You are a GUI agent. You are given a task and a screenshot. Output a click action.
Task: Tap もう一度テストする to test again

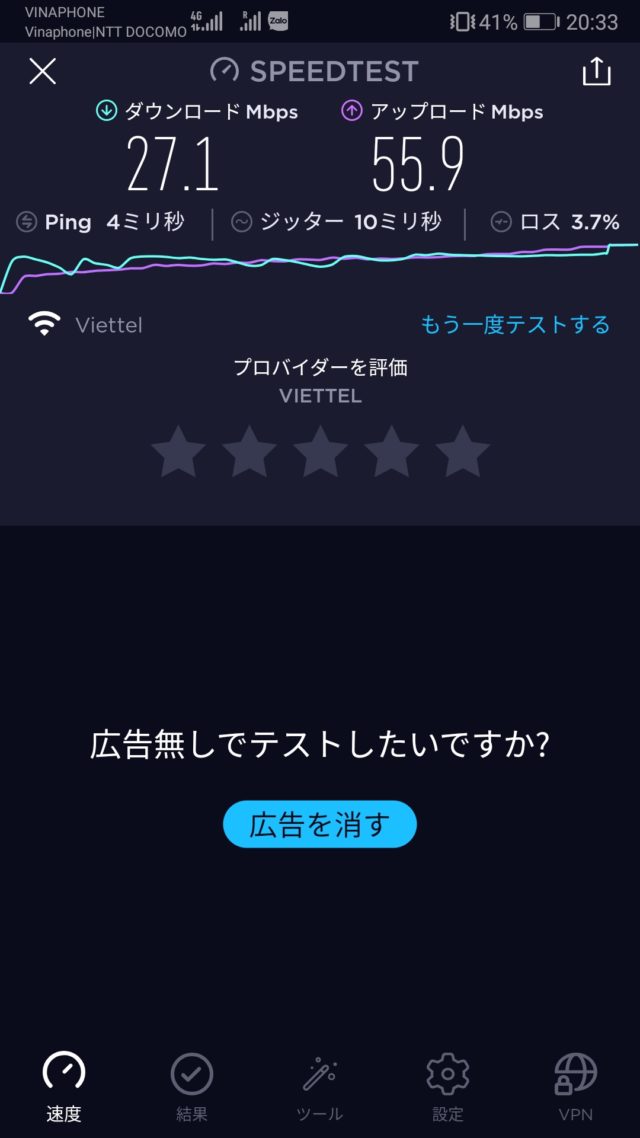(x=514, y=325)
